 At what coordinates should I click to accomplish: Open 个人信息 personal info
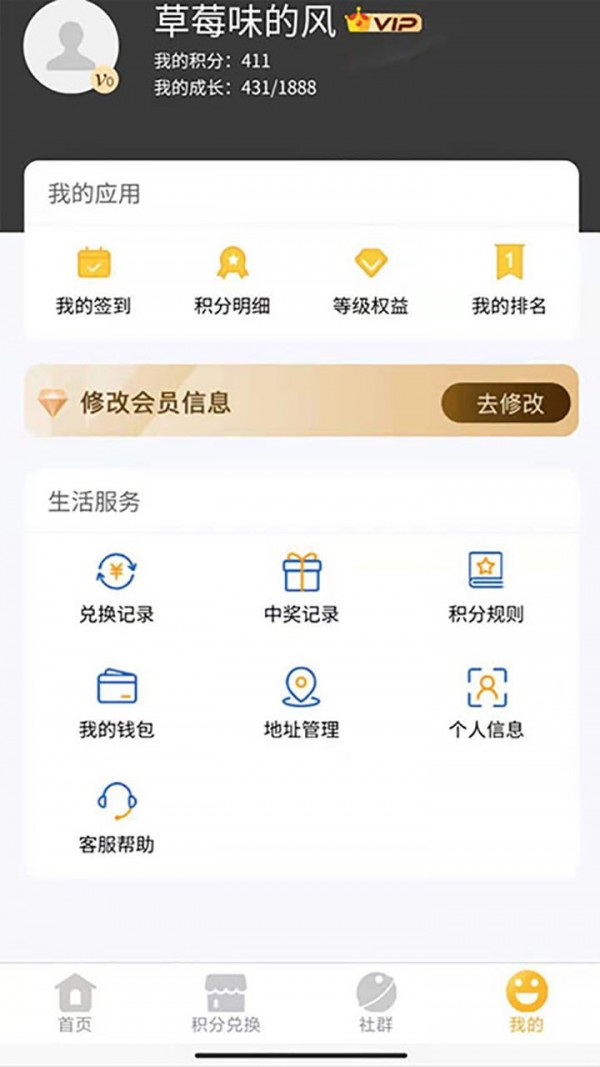tap(486, 702)
